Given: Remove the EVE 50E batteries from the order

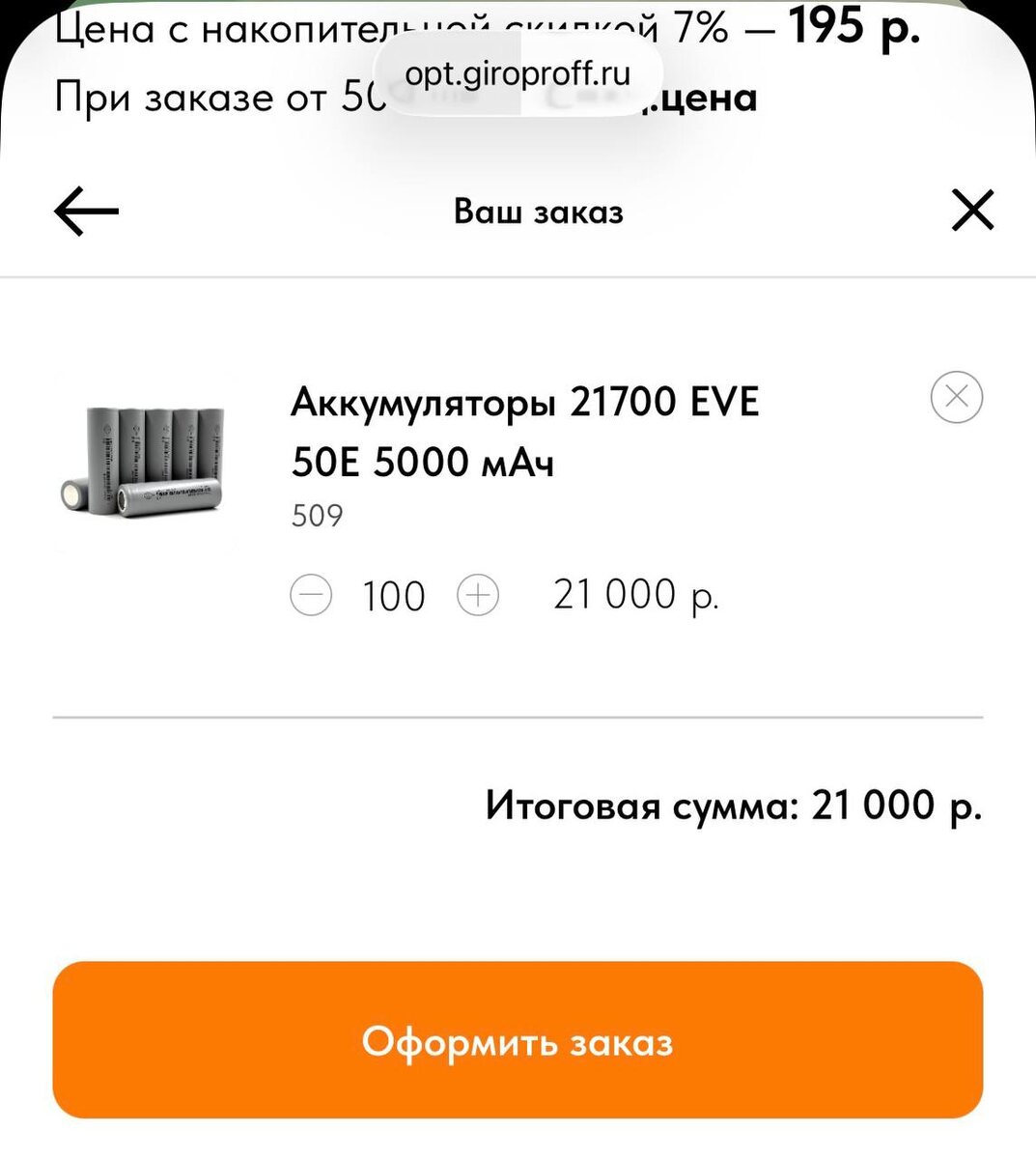Looking at the screenshot, I should 956,397.
